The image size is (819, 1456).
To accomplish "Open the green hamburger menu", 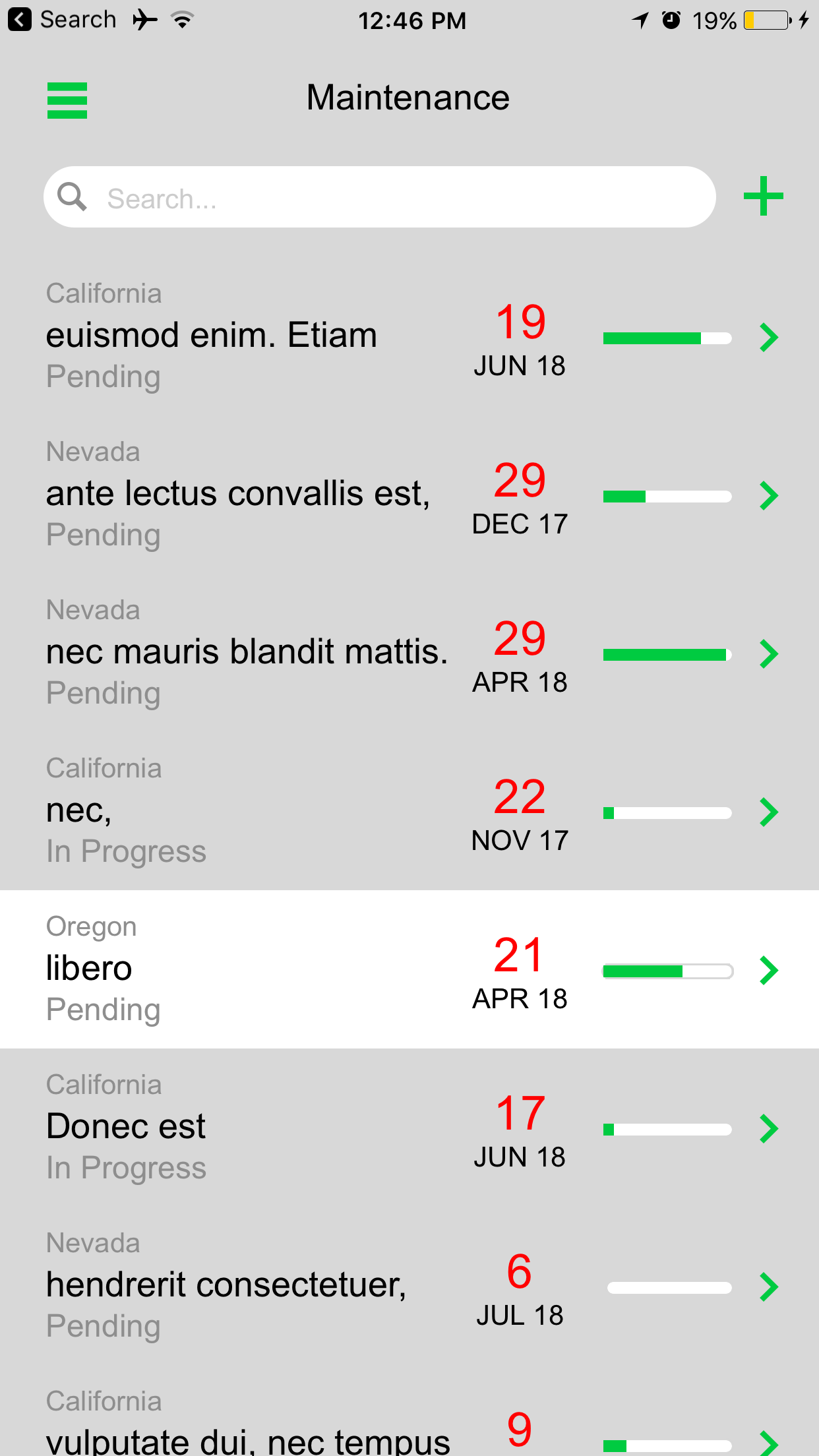I will (x=67, y=100).
